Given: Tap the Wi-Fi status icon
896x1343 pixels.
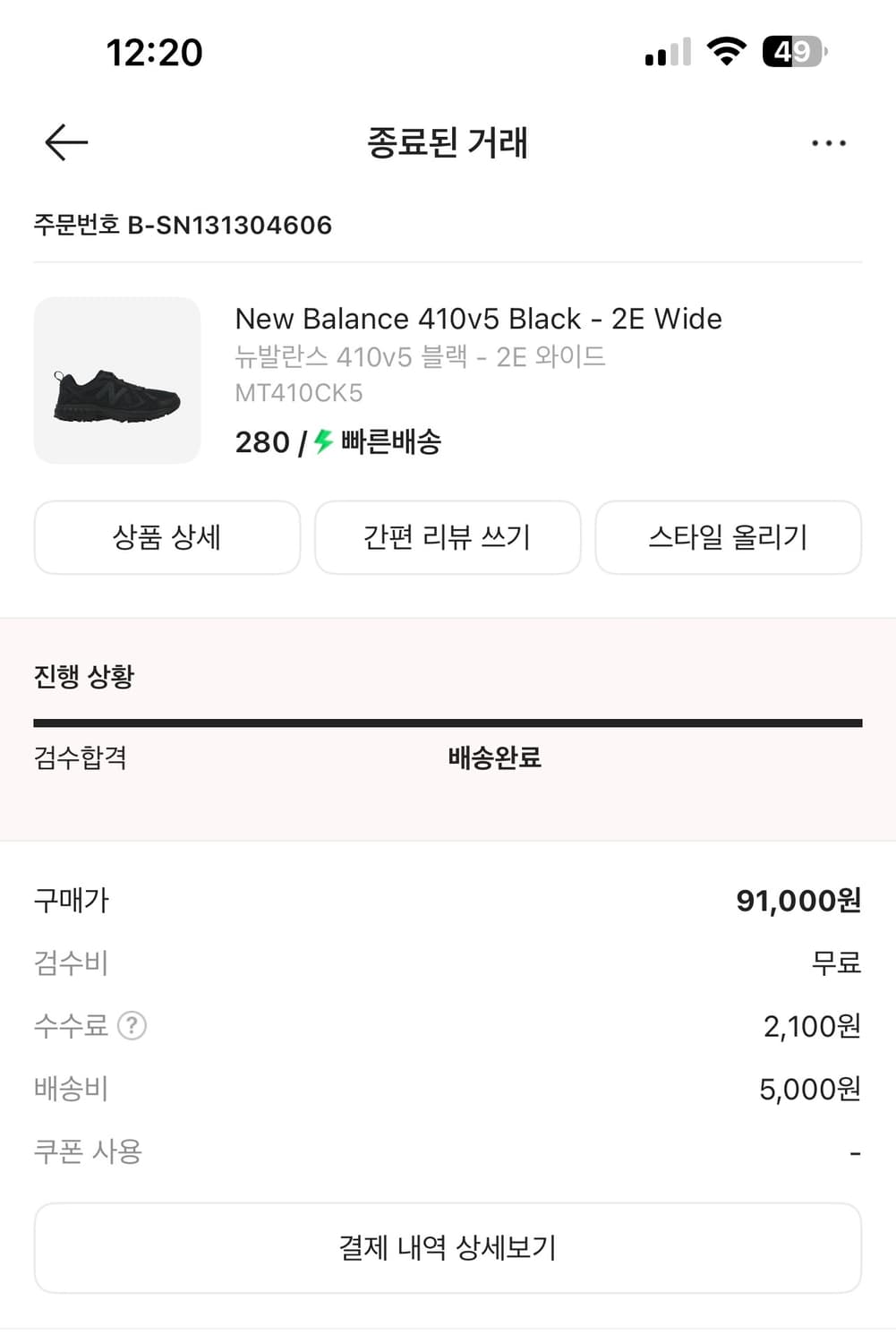Looking at the screenshot, I should tap(727, 53).
